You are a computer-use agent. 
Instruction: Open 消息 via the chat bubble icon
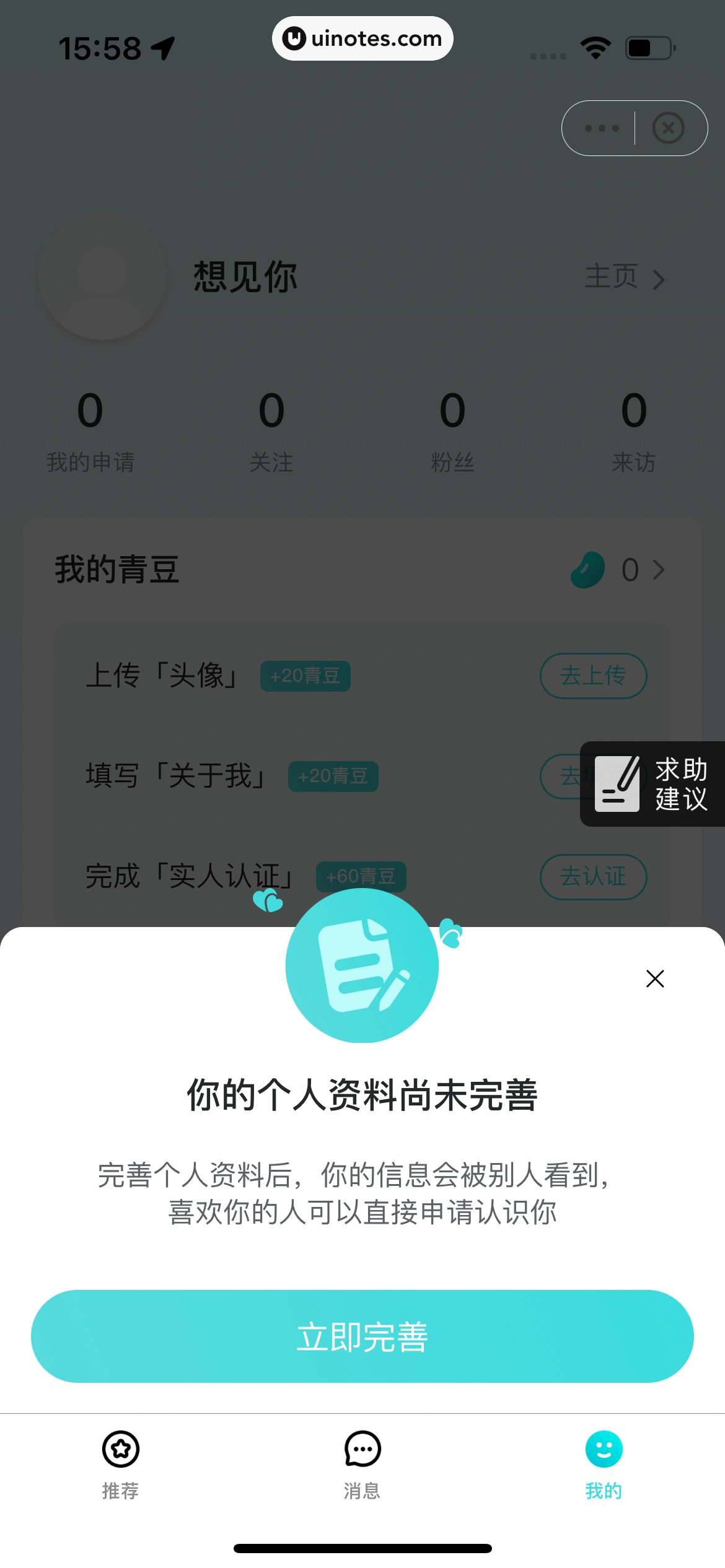[362, 1449]
